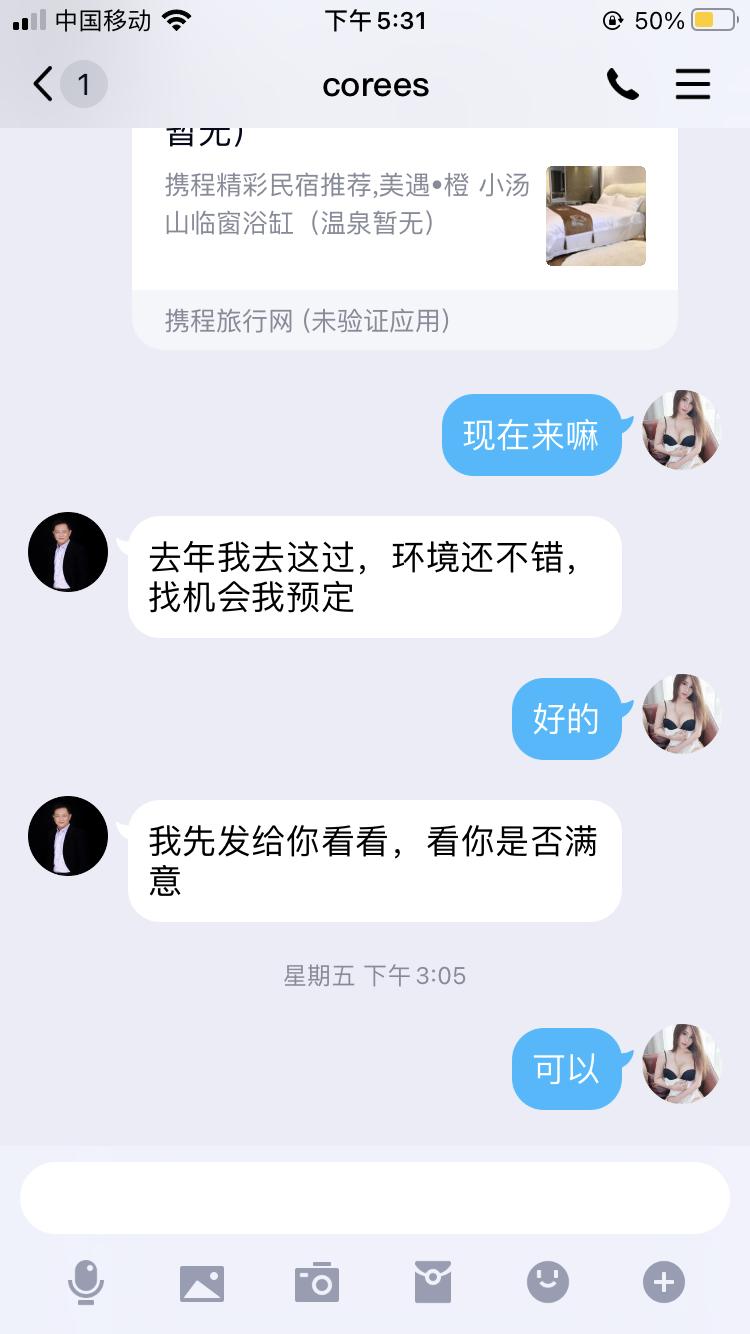
Task: Tap the message input field
Action: pyautogui.click(x=375, y=1197)
